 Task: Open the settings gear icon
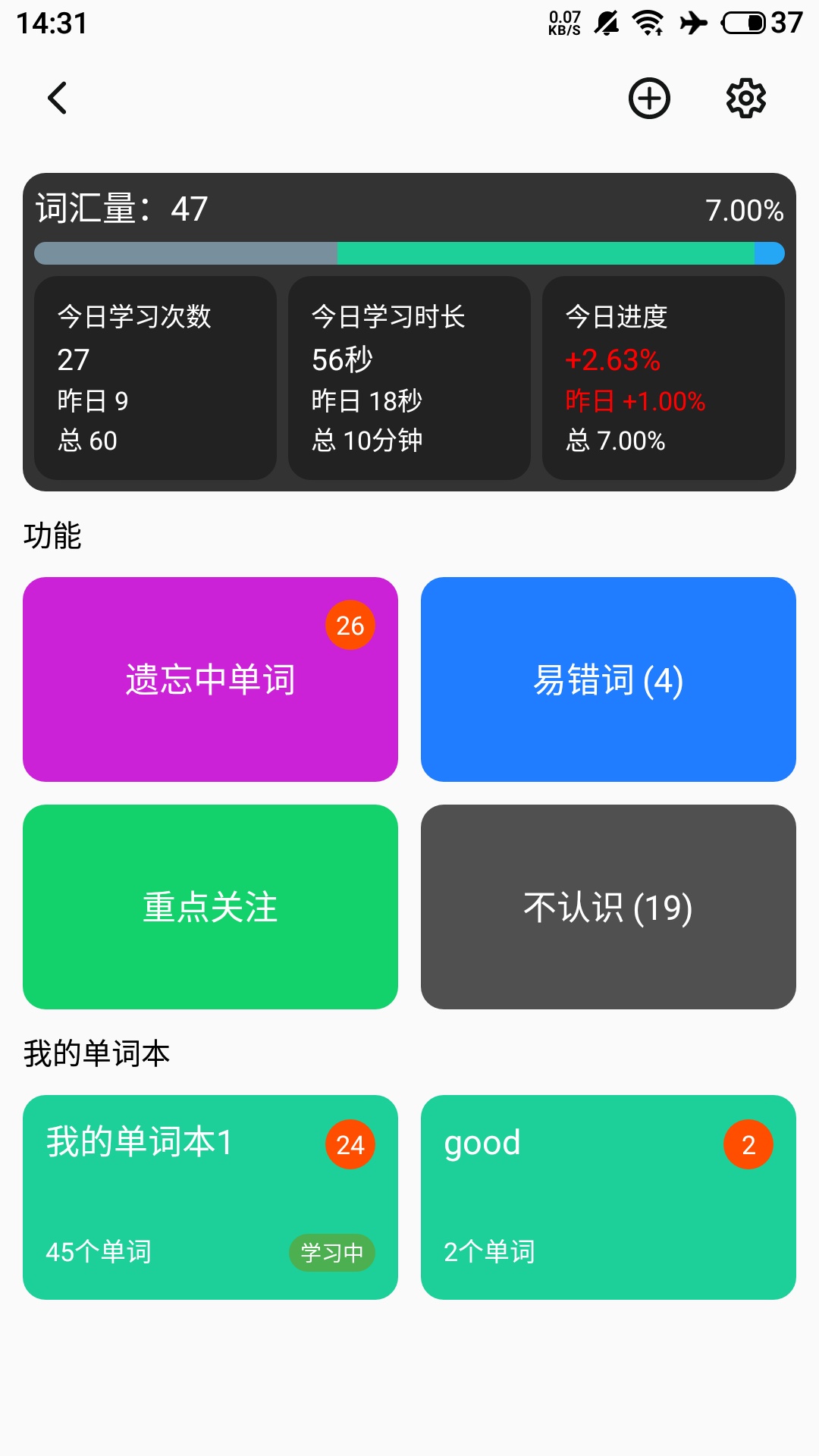(746, 99)
